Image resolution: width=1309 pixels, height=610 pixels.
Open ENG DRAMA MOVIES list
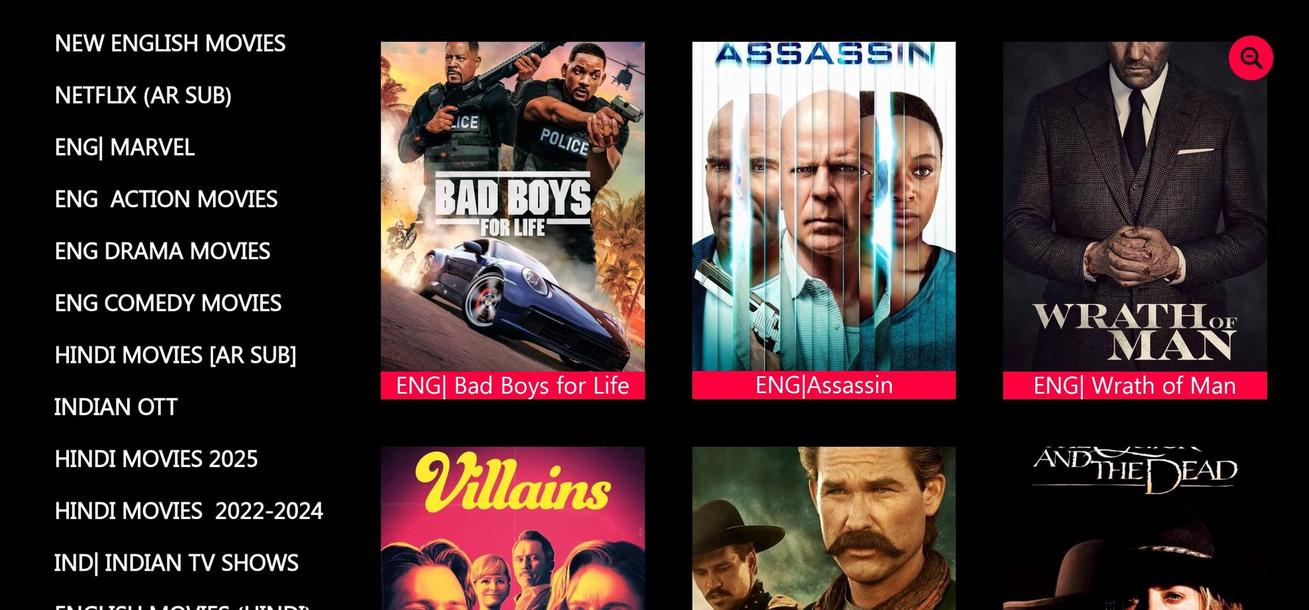162,251
